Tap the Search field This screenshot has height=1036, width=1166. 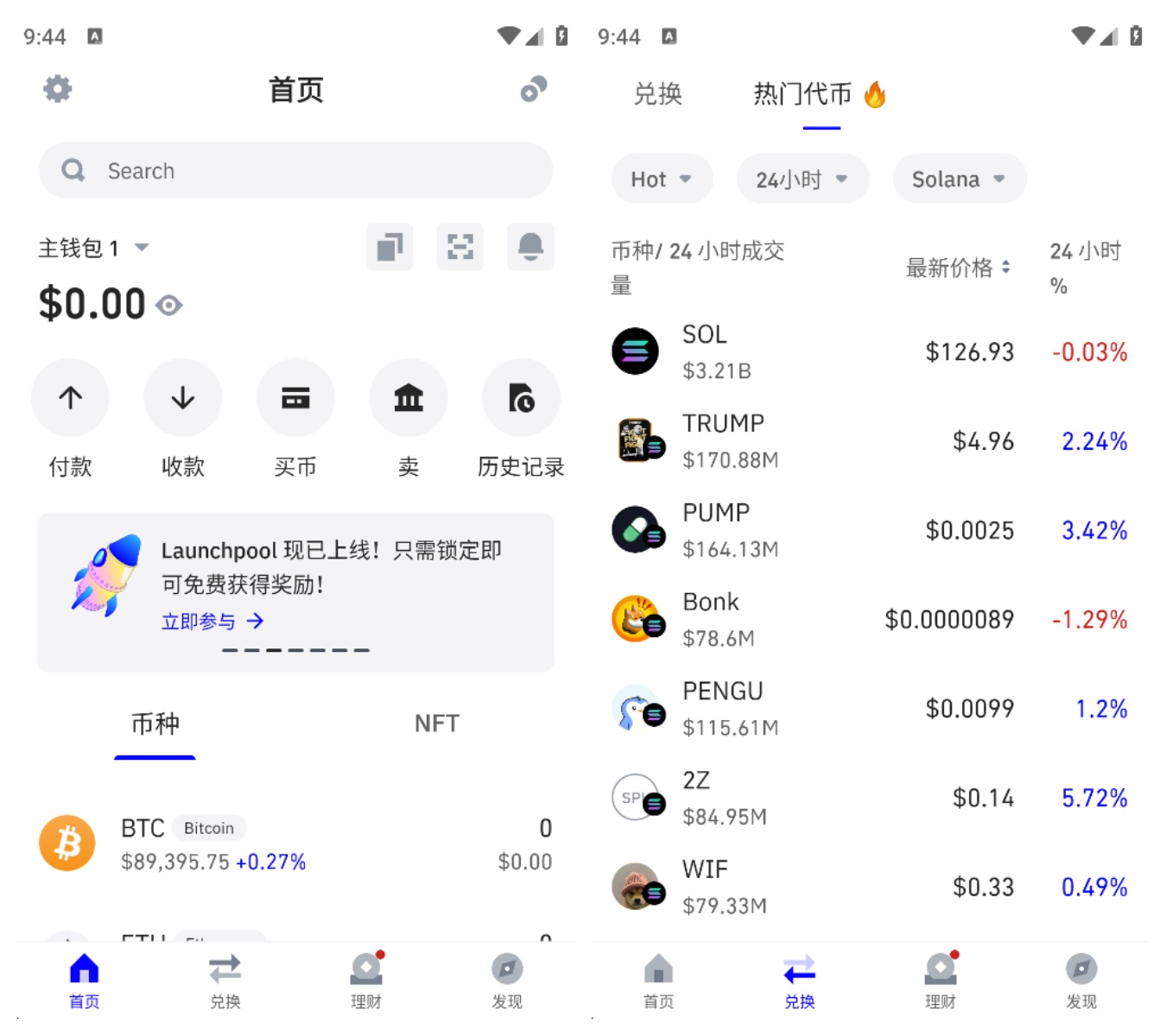pyautogui.click(x=295, y=171)
